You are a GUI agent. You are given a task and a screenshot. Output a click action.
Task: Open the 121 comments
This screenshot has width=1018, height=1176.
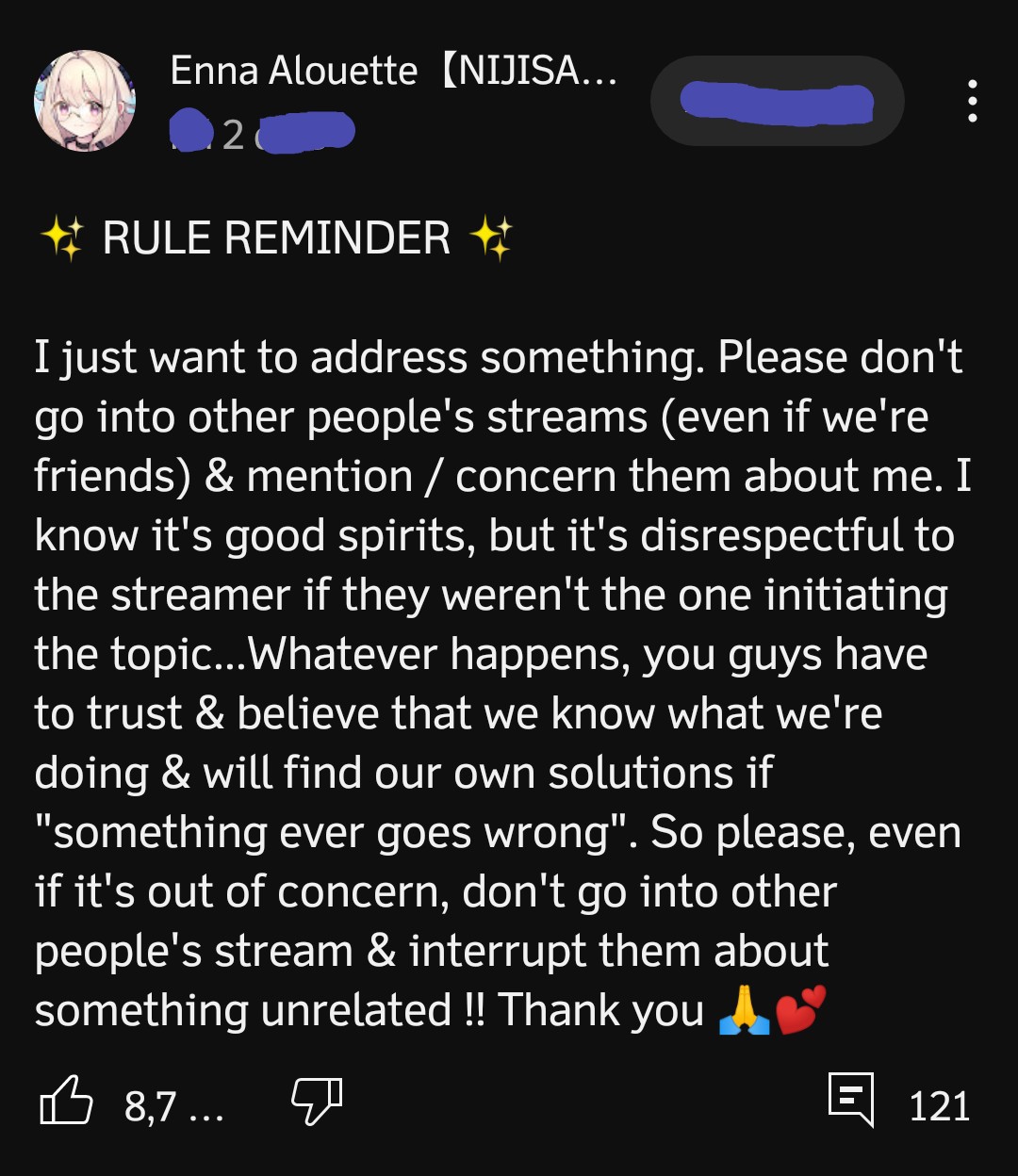click(852, 1101)
